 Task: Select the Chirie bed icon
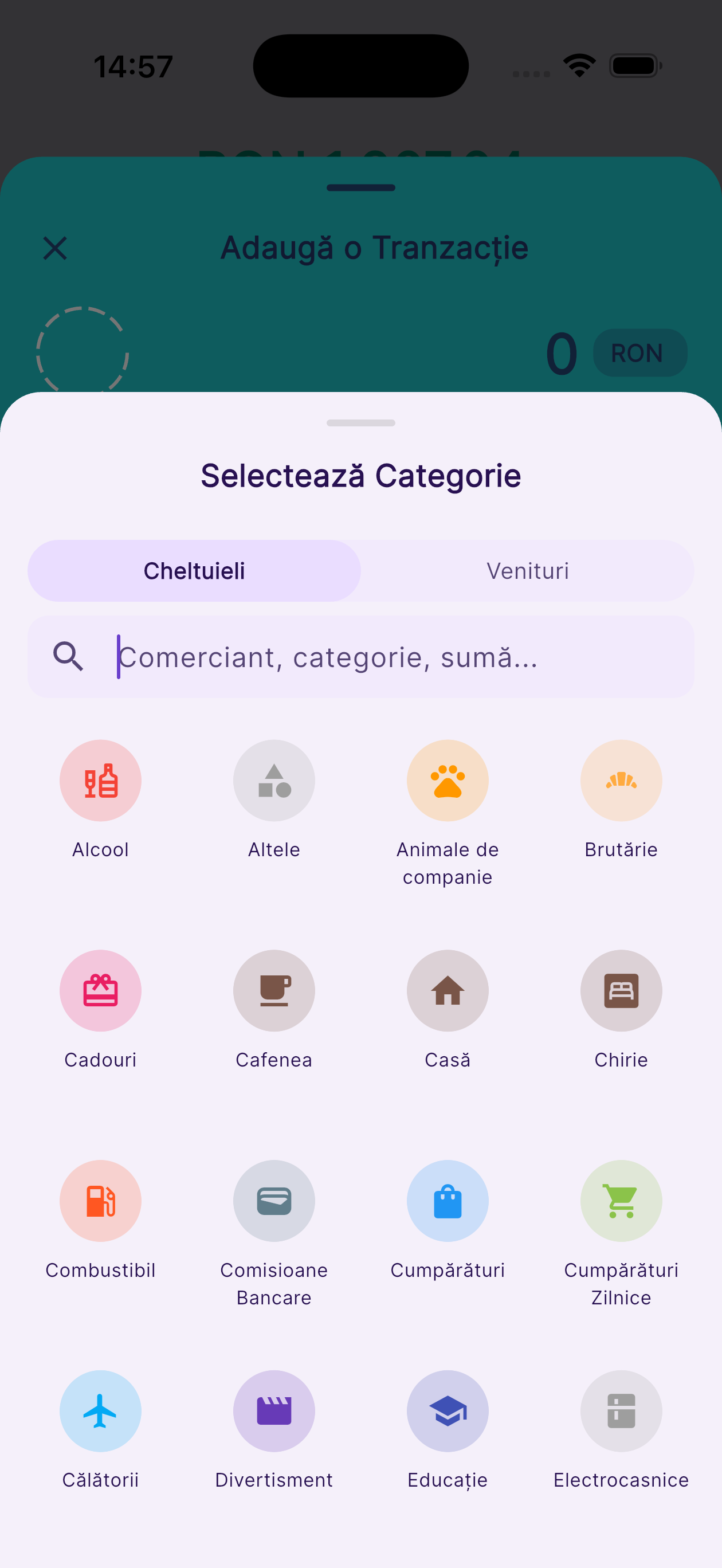click(x=621, y=991)
